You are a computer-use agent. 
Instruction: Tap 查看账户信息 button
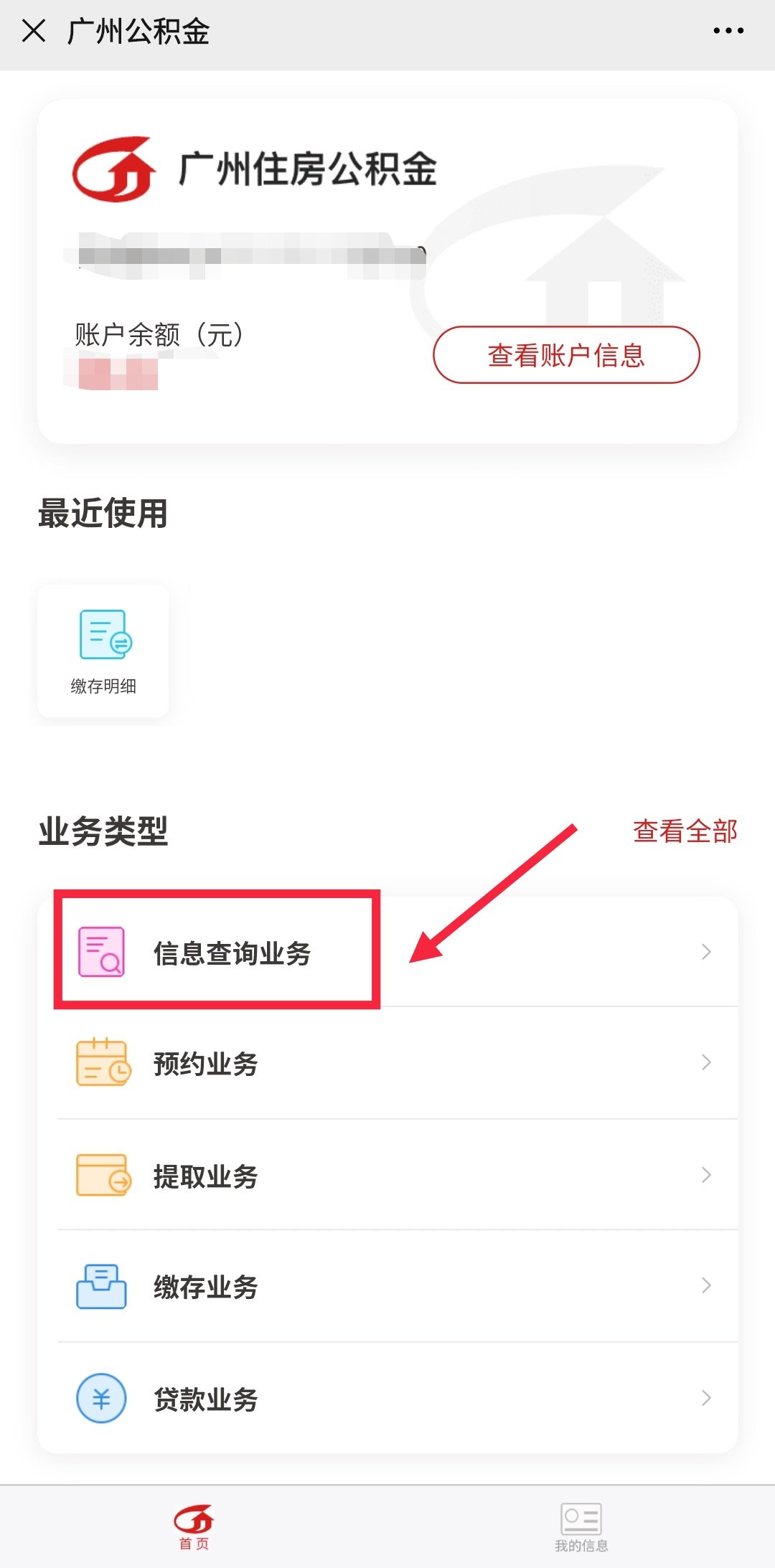point(566,355)
